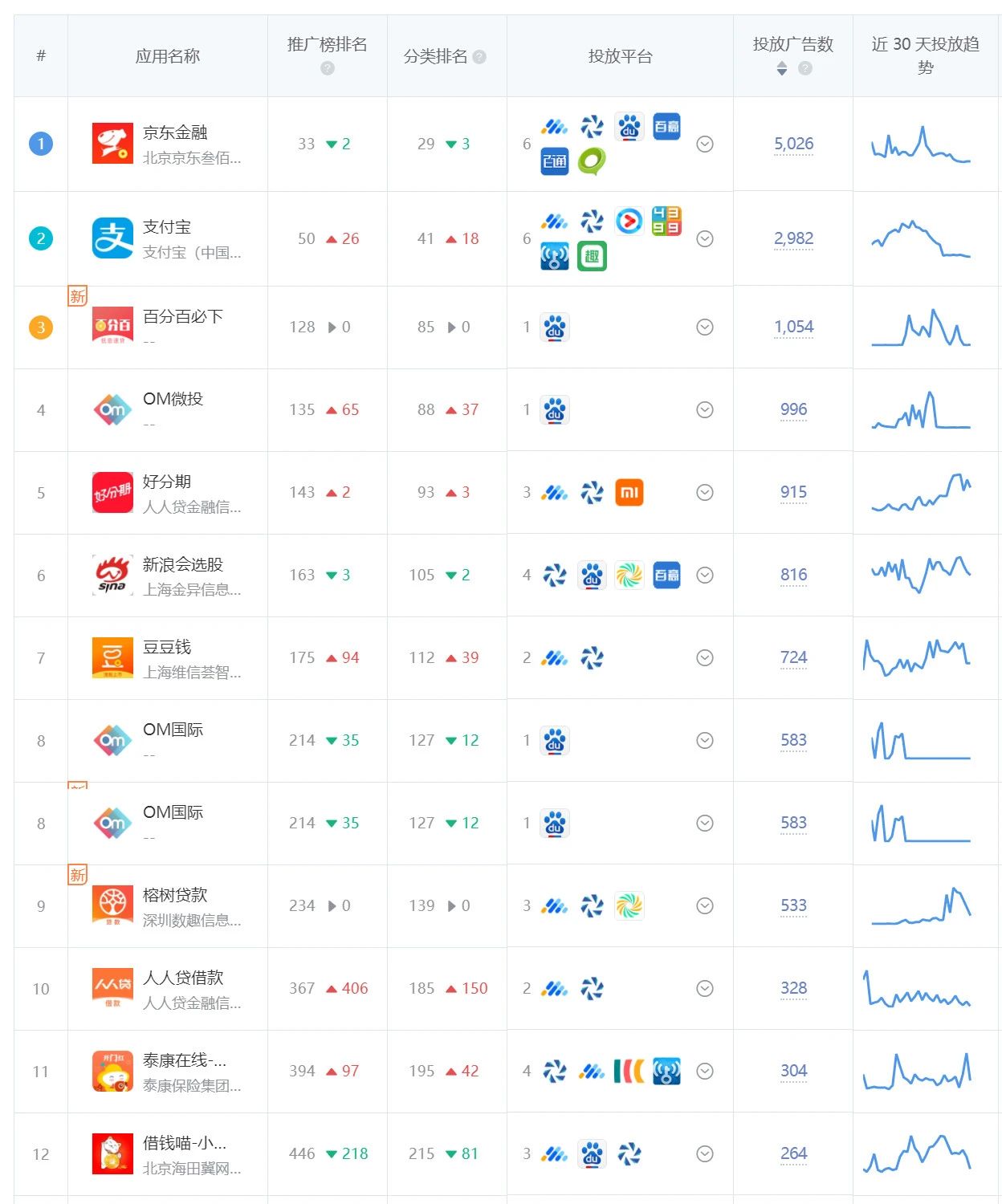
Task: Click the 支付宝 app icon
Action: (x=113, y=238)
